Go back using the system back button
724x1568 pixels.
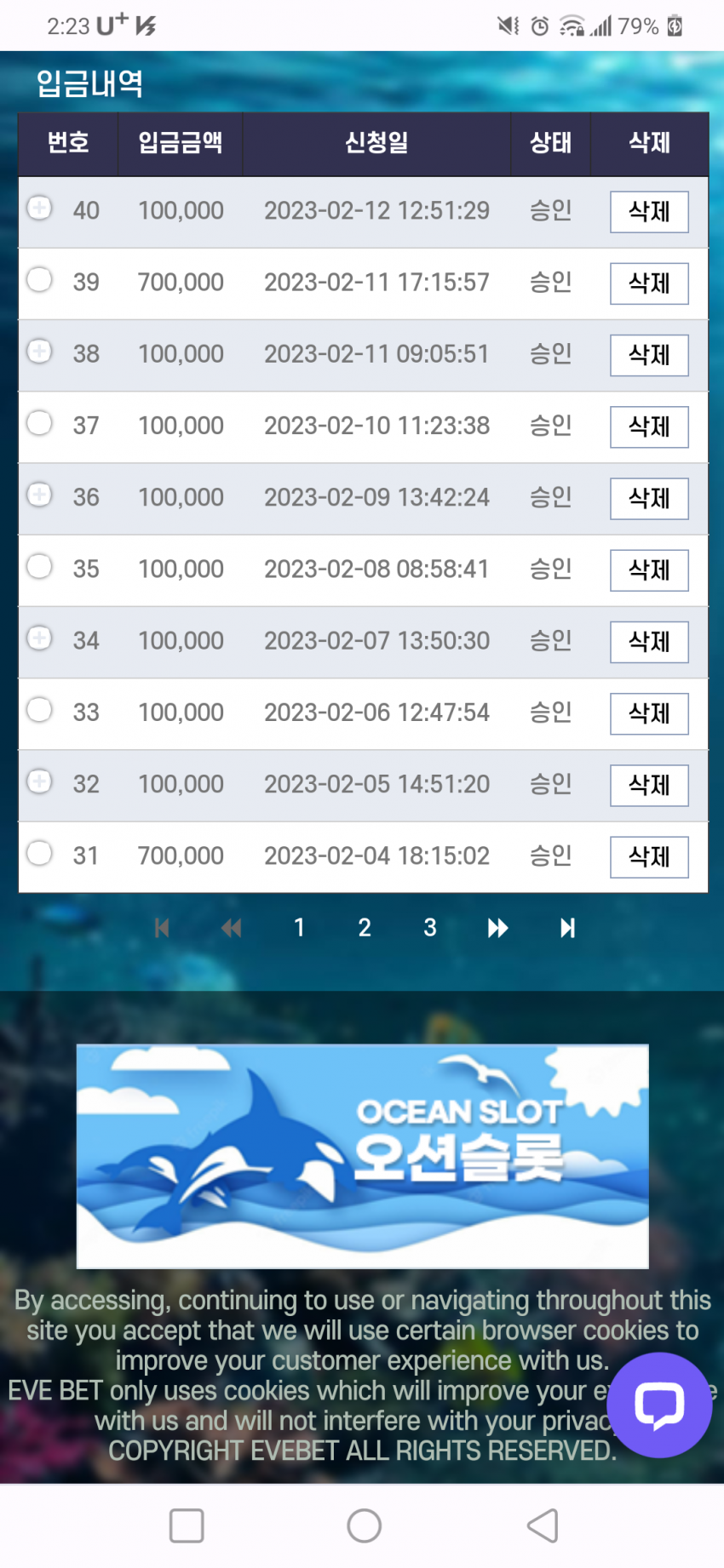coord(543,1525)
